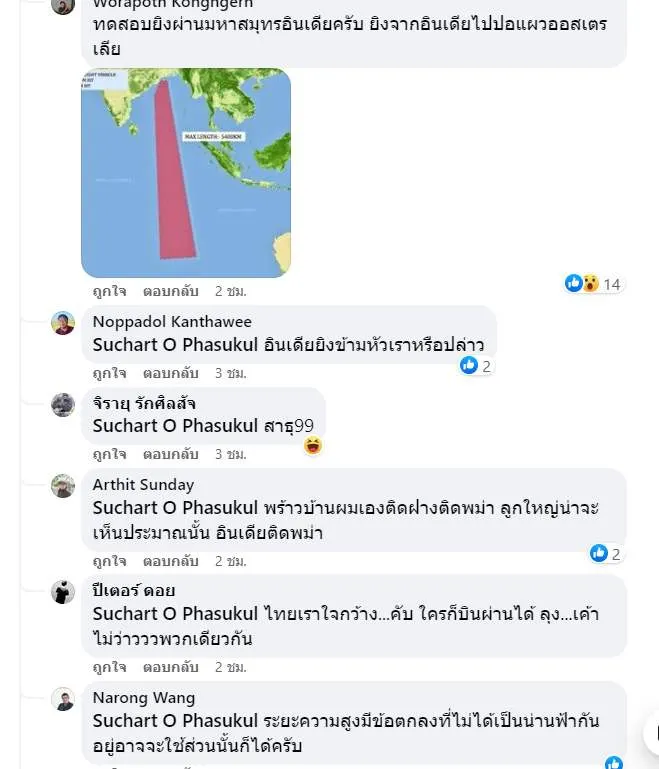The image size is (659, 769).
Task: Open Suchart O Phasukul mention in Narong Wang's comment
Action: tap(175, 720)
